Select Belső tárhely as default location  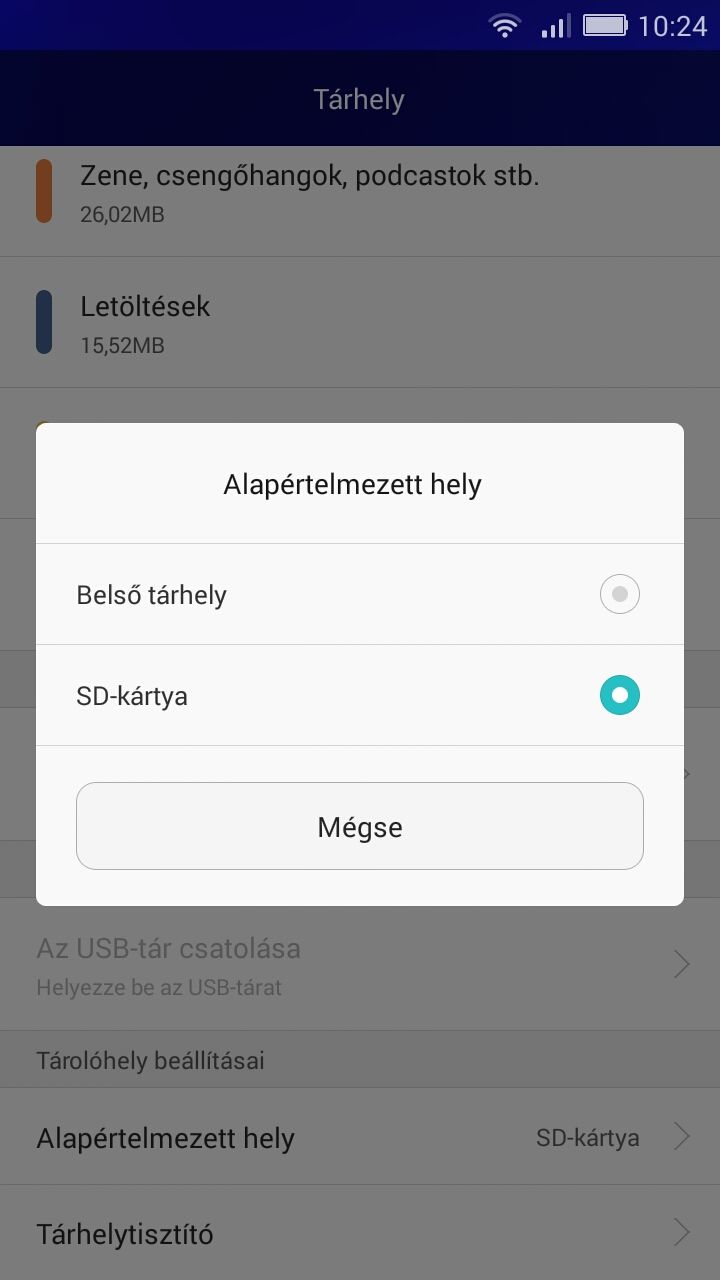coord(360,595)
